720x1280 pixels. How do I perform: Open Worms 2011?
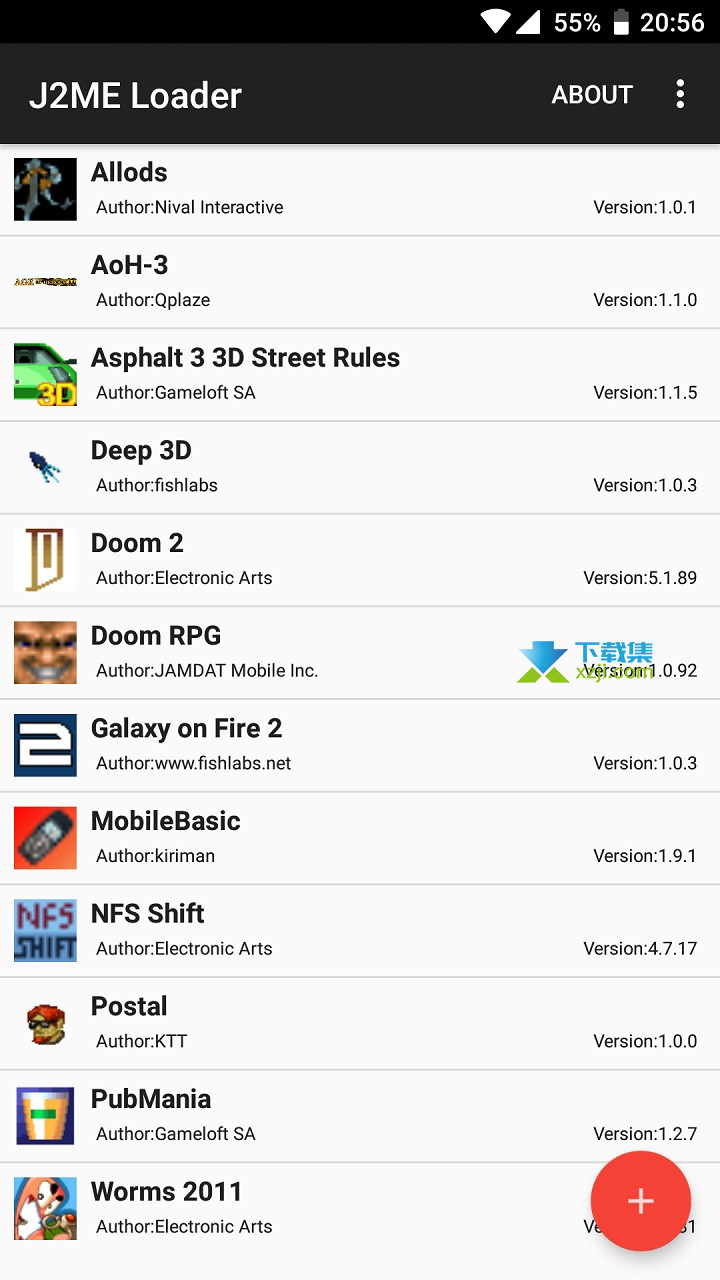tap(300, 1208)
